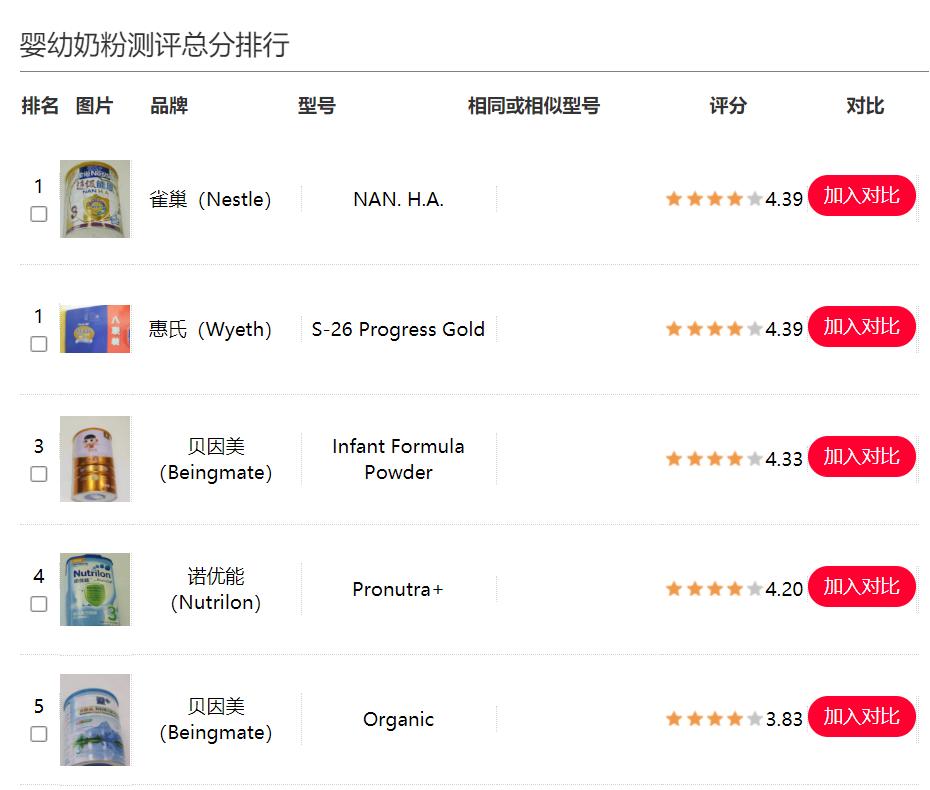Viewport: 930px width, 790px height.
Task: Open the Wyeth S-26 product image
Action: click(x=95, y=329)
